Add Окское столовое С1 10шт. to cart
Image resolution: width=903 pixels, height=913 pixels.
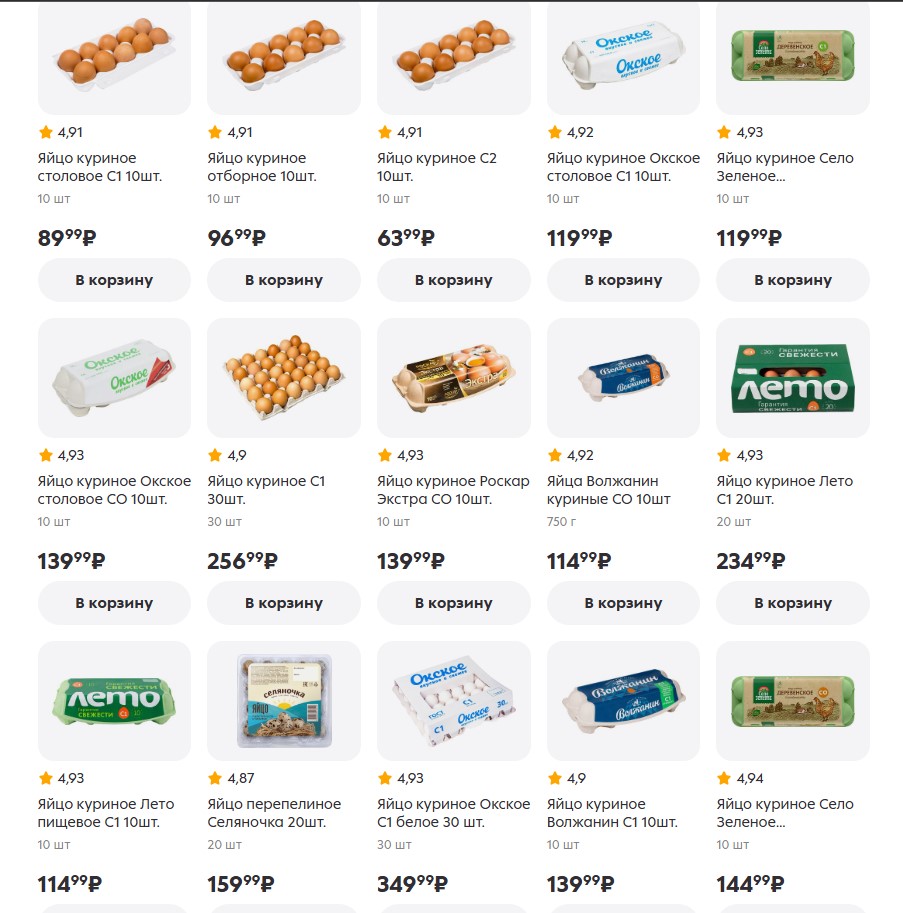(x=623, y=280)
